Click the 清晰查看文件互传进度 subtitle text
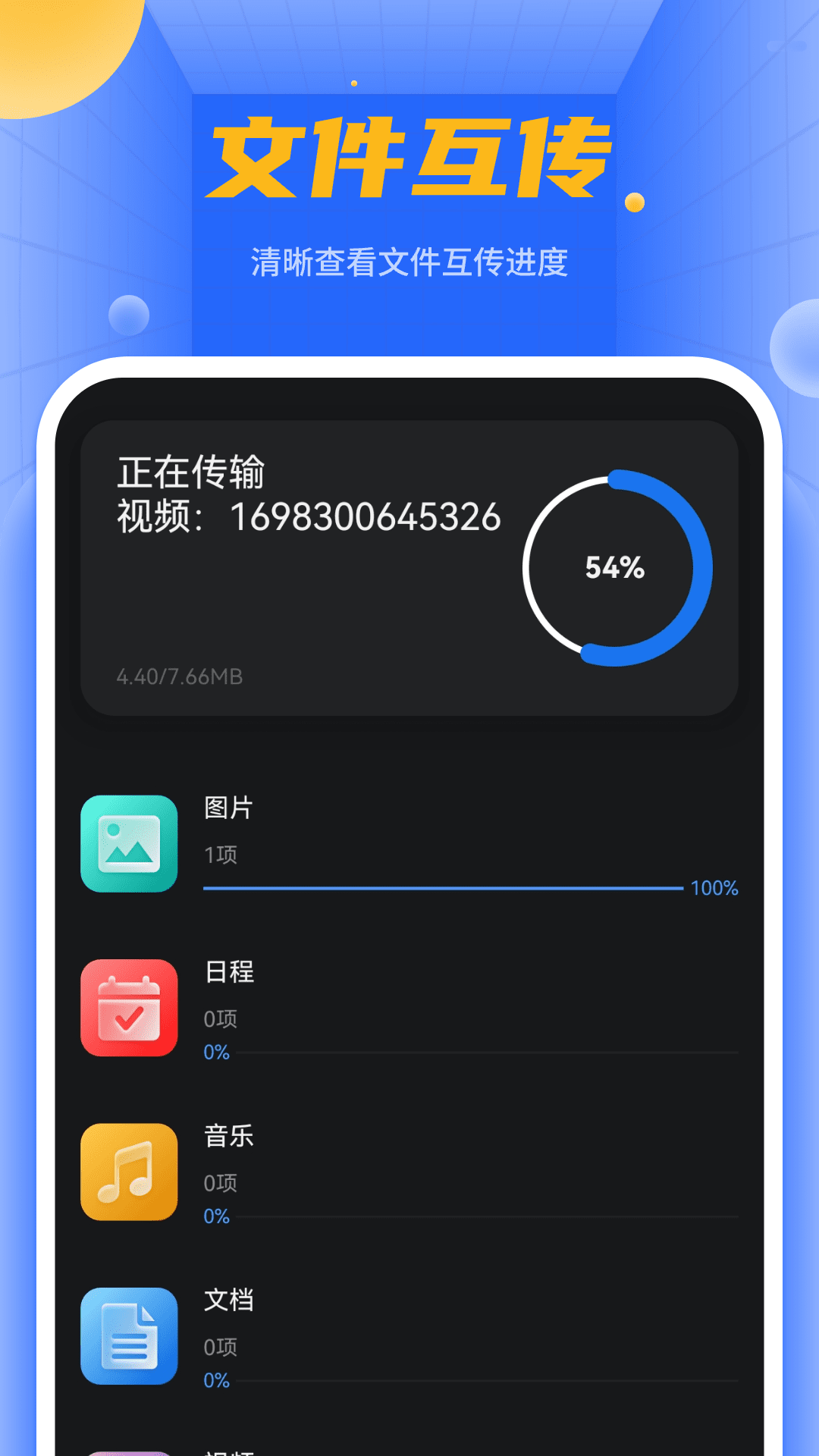The height and width of the screenshot is (1456, 819). click(409, 260)
